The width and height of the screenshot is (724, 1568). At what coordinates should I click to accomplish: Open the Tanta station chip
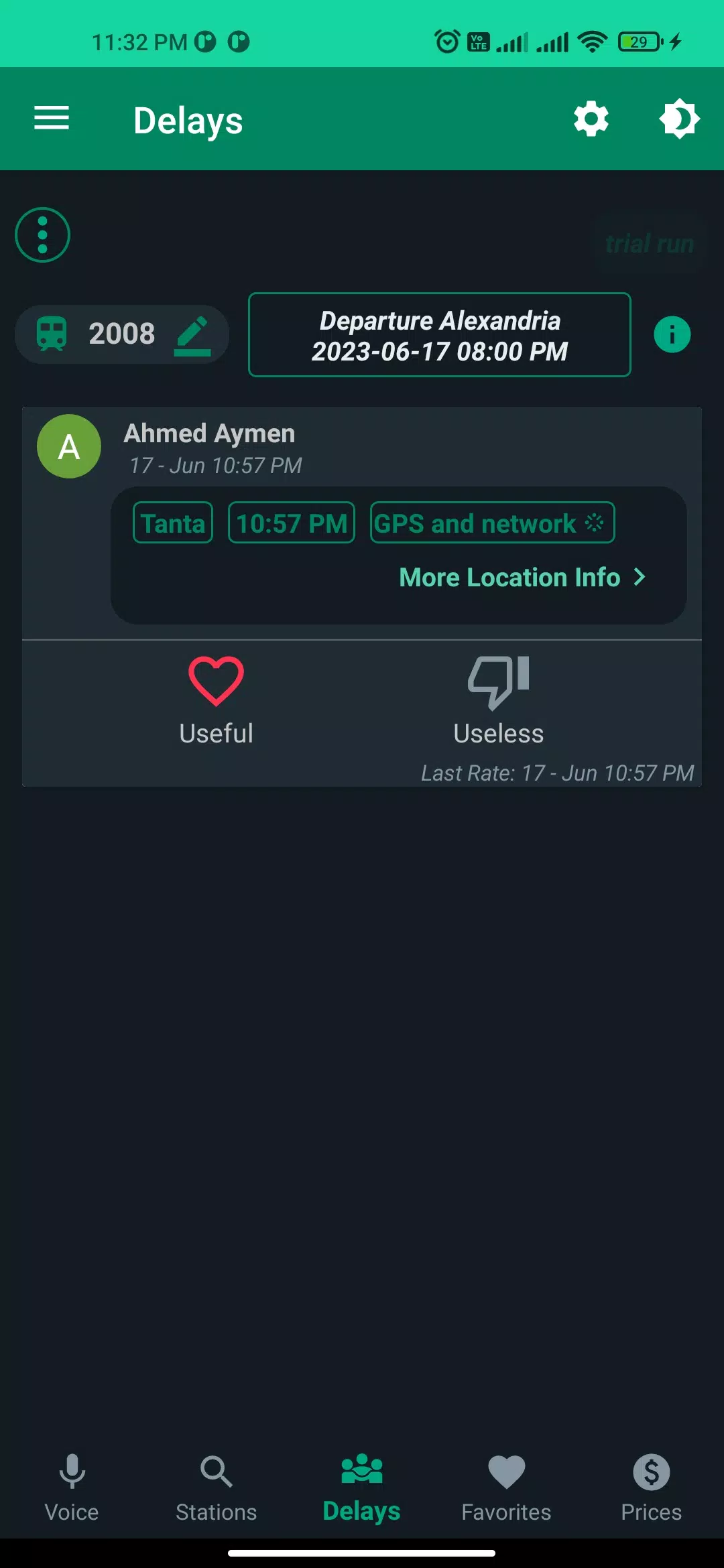172,523
